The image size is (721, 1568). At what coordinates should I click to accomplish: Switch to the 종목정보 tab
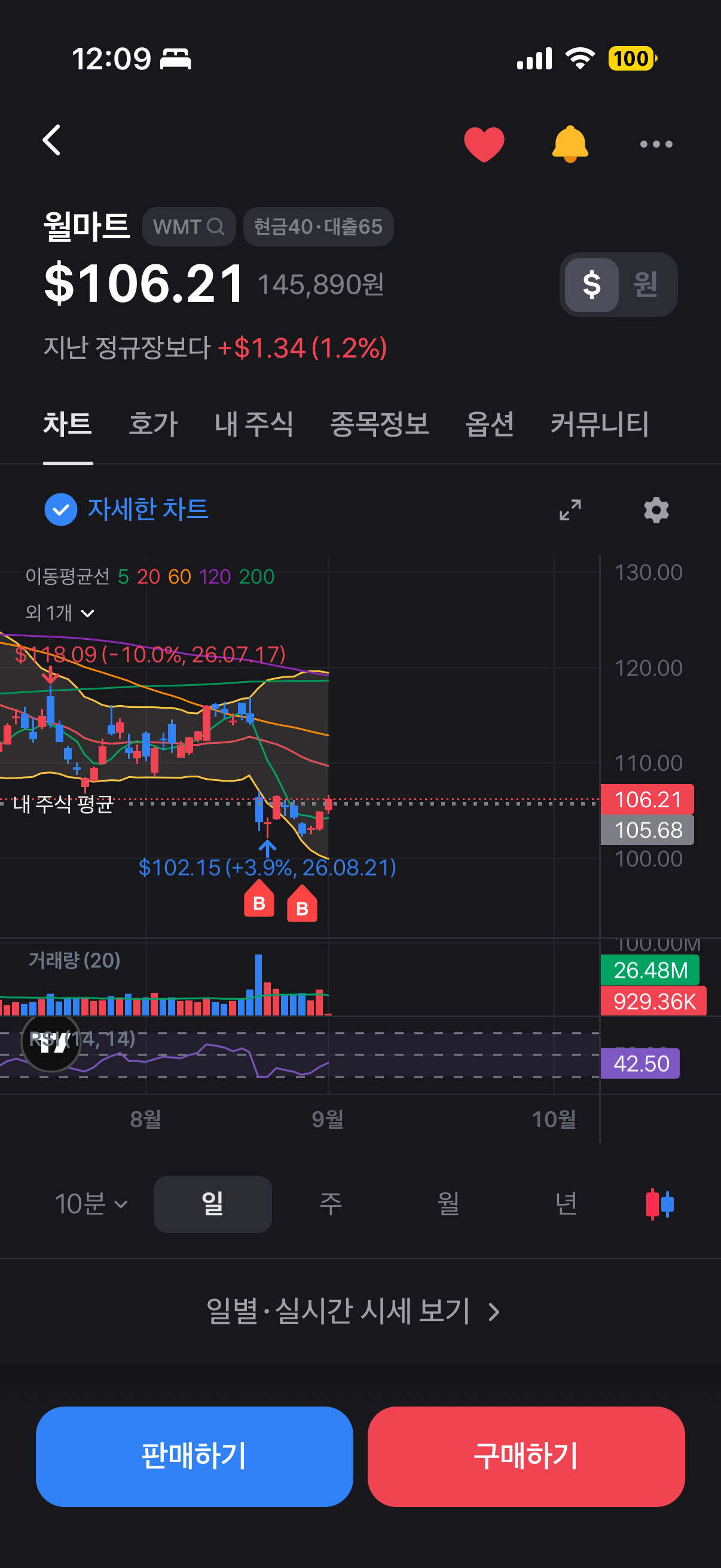379,423
